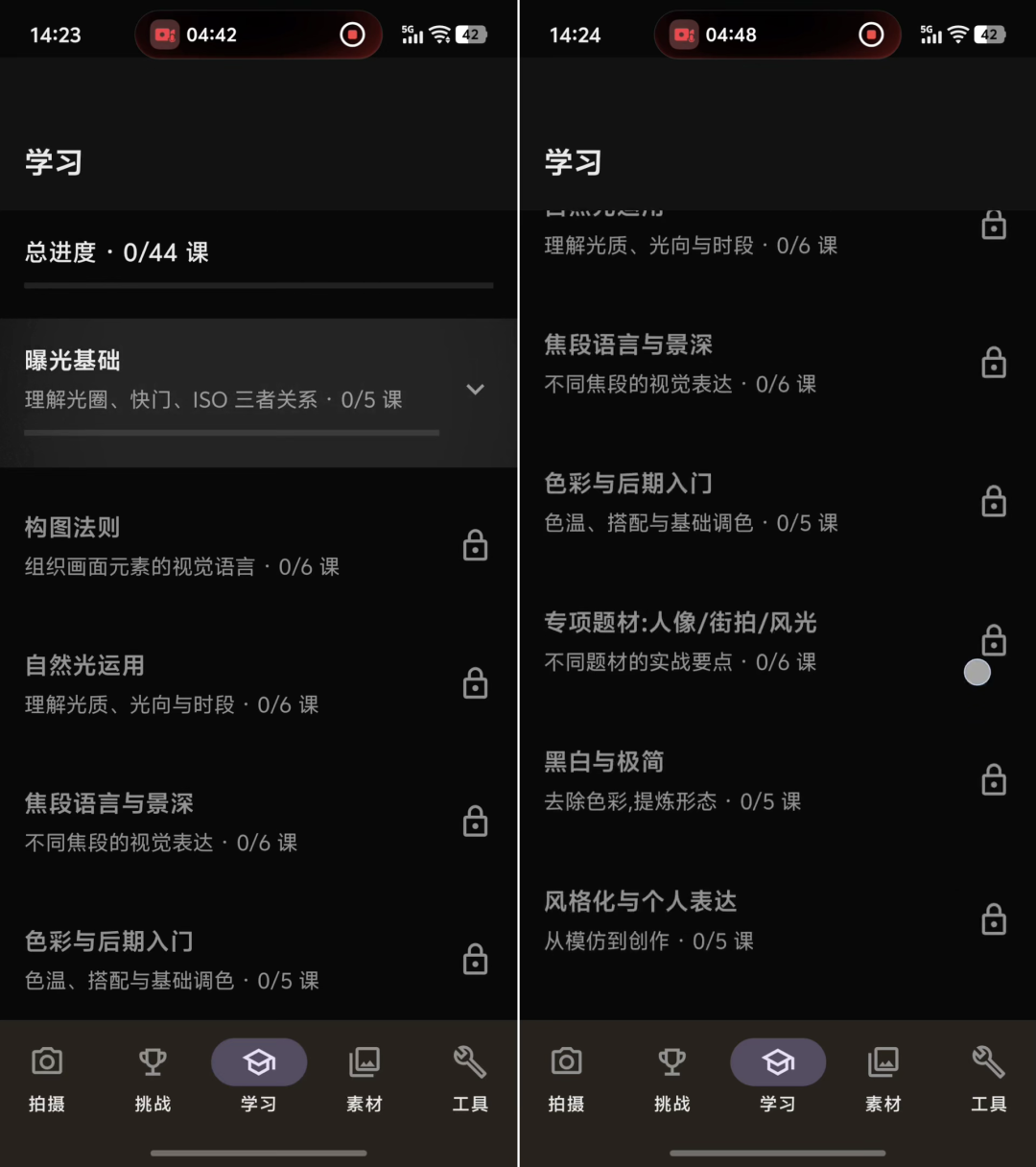Select the 黑白与极简 course row
Screen dimensions: 1036x1167
778,780
